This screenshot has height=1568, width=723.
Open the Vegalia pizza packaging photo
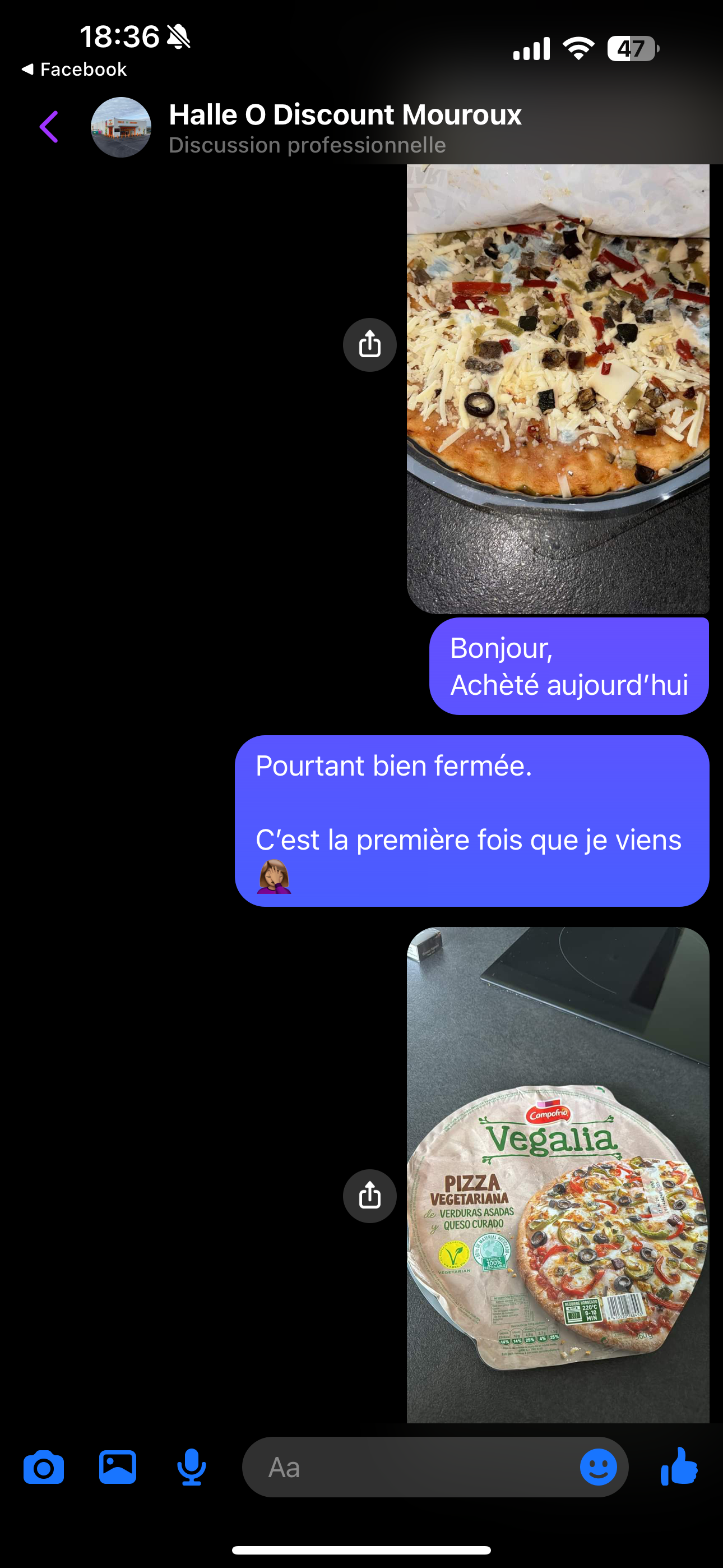558,1175
